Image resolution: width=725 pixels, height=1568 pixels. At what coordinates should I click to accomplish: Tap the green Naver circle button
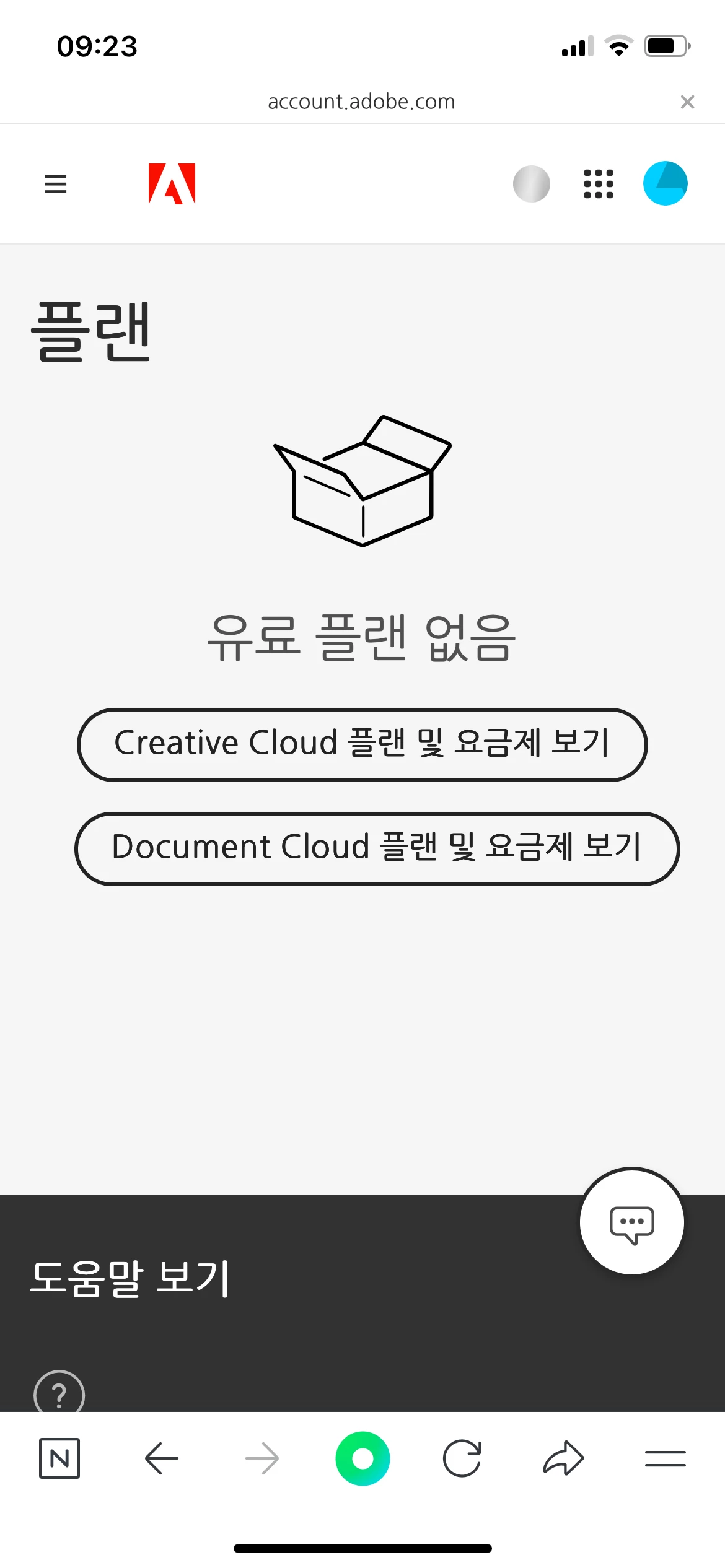(362, 1458)
